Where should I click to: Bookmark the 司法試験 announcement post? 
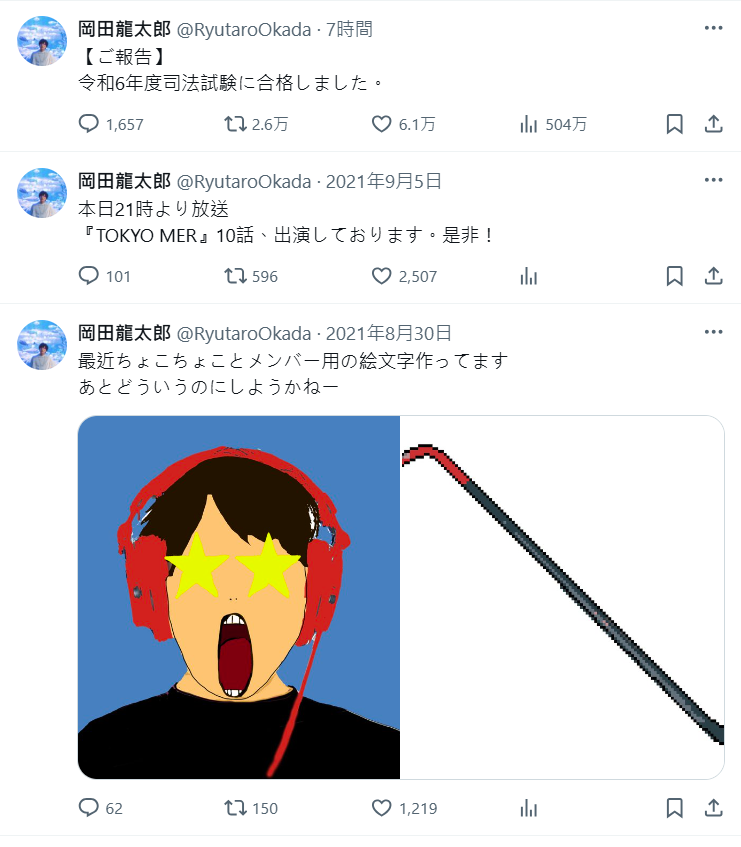pos(674,124)
